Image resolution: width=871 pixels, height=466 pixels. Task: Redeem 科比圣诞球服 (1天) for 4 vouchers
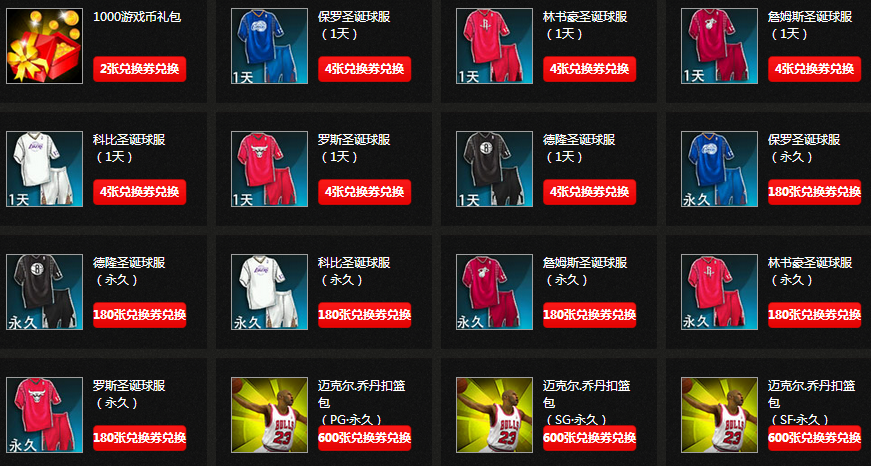click(139, 192)
